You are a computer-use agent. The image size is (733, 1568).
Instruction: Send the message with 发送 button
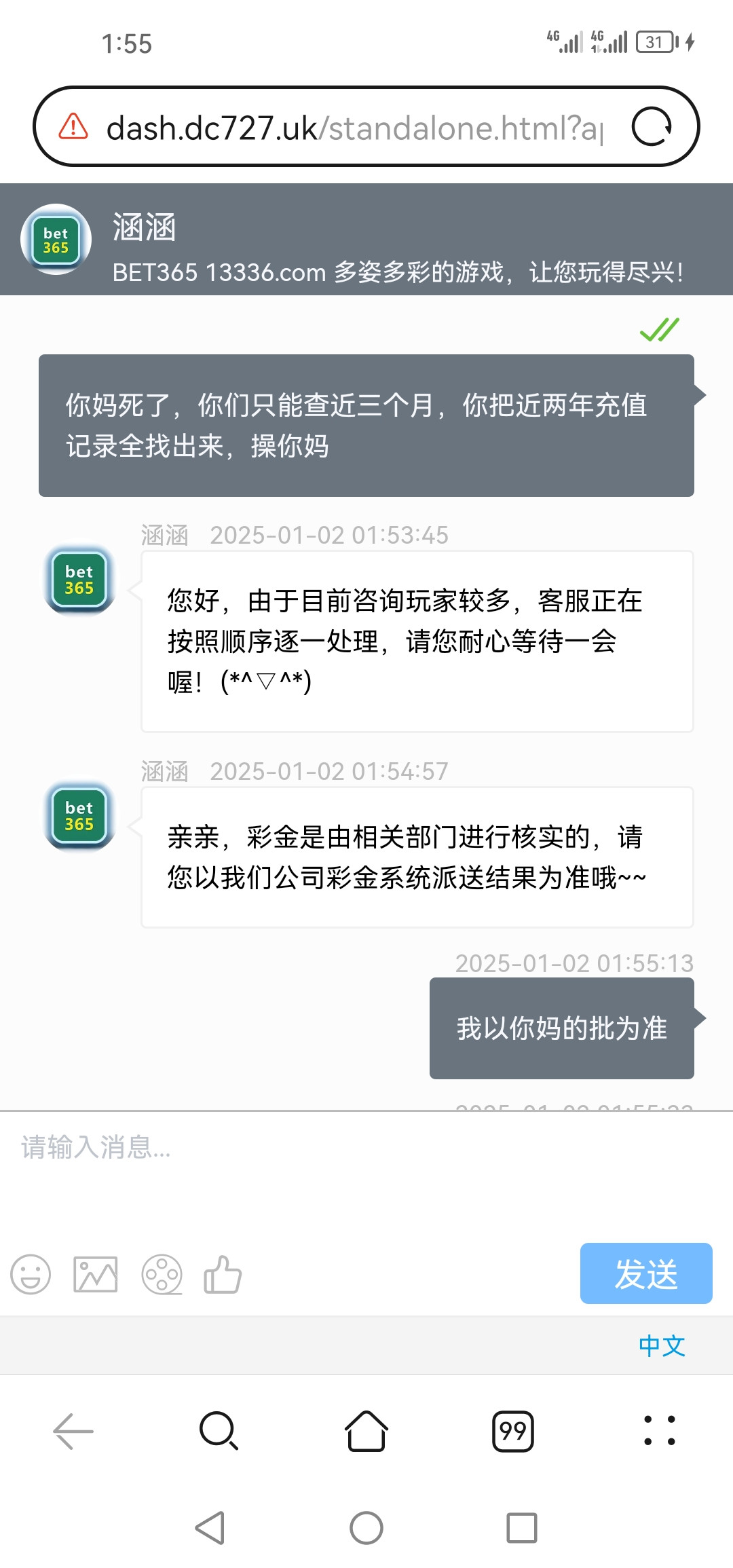646,1273
